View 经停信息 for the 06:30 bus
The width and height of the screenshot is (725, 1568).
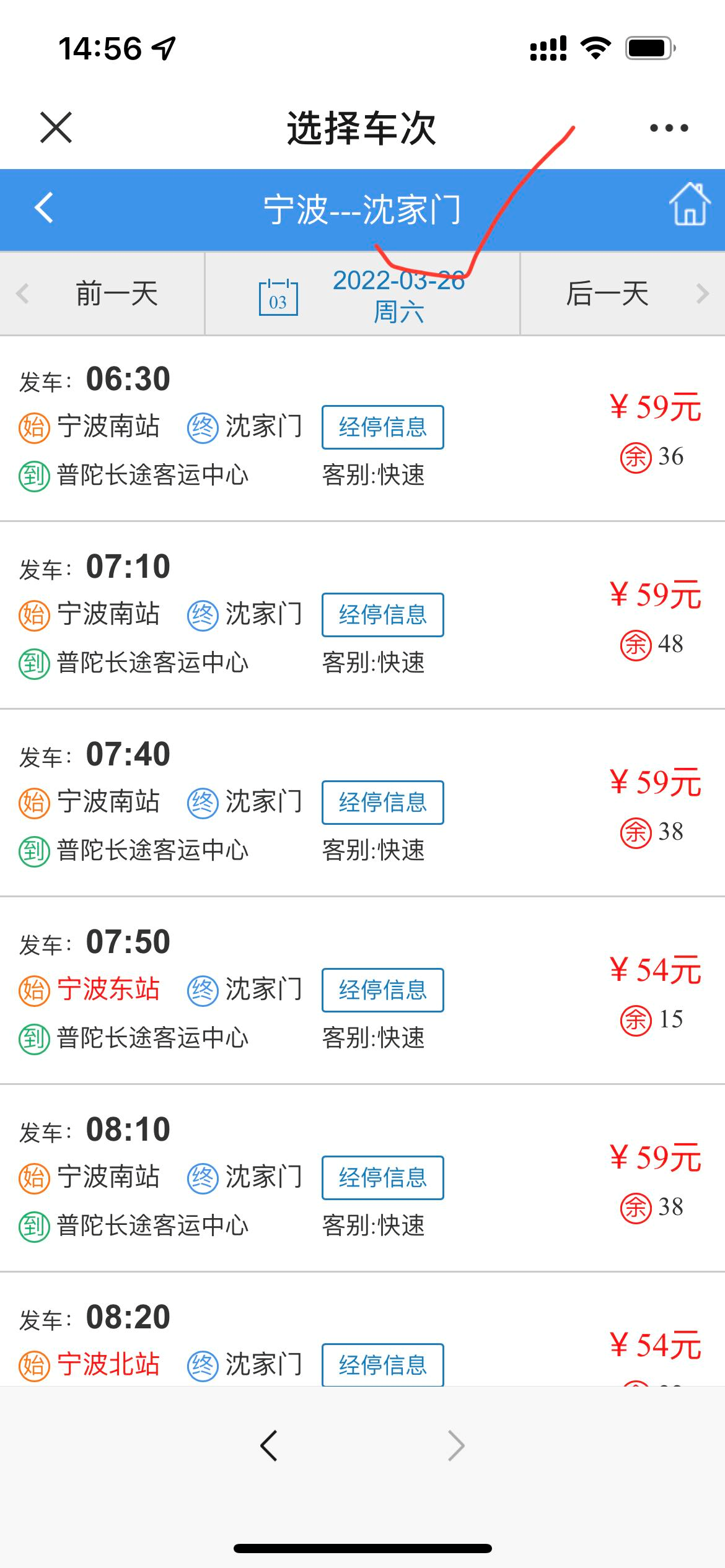[382, 427]
